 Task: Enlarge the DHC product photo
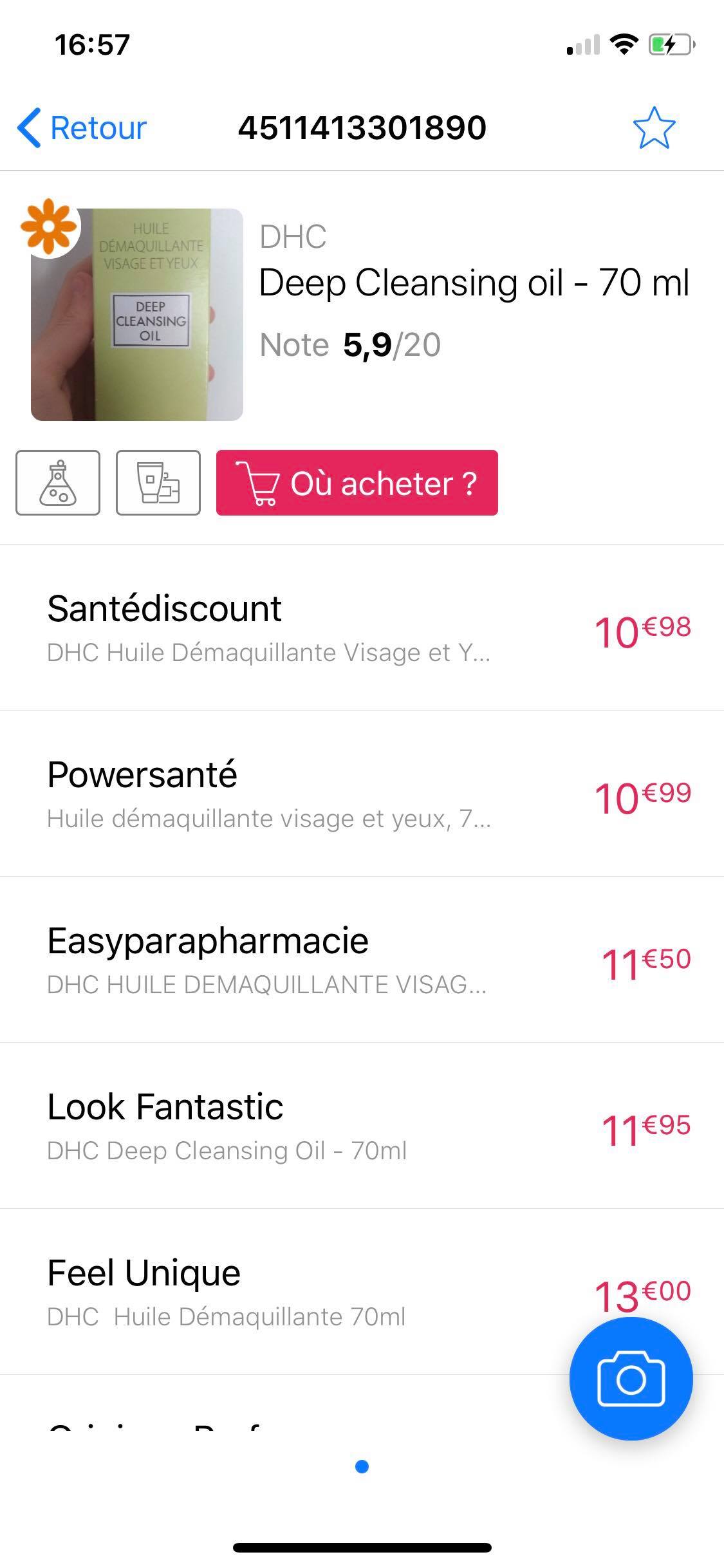[137, 315]
